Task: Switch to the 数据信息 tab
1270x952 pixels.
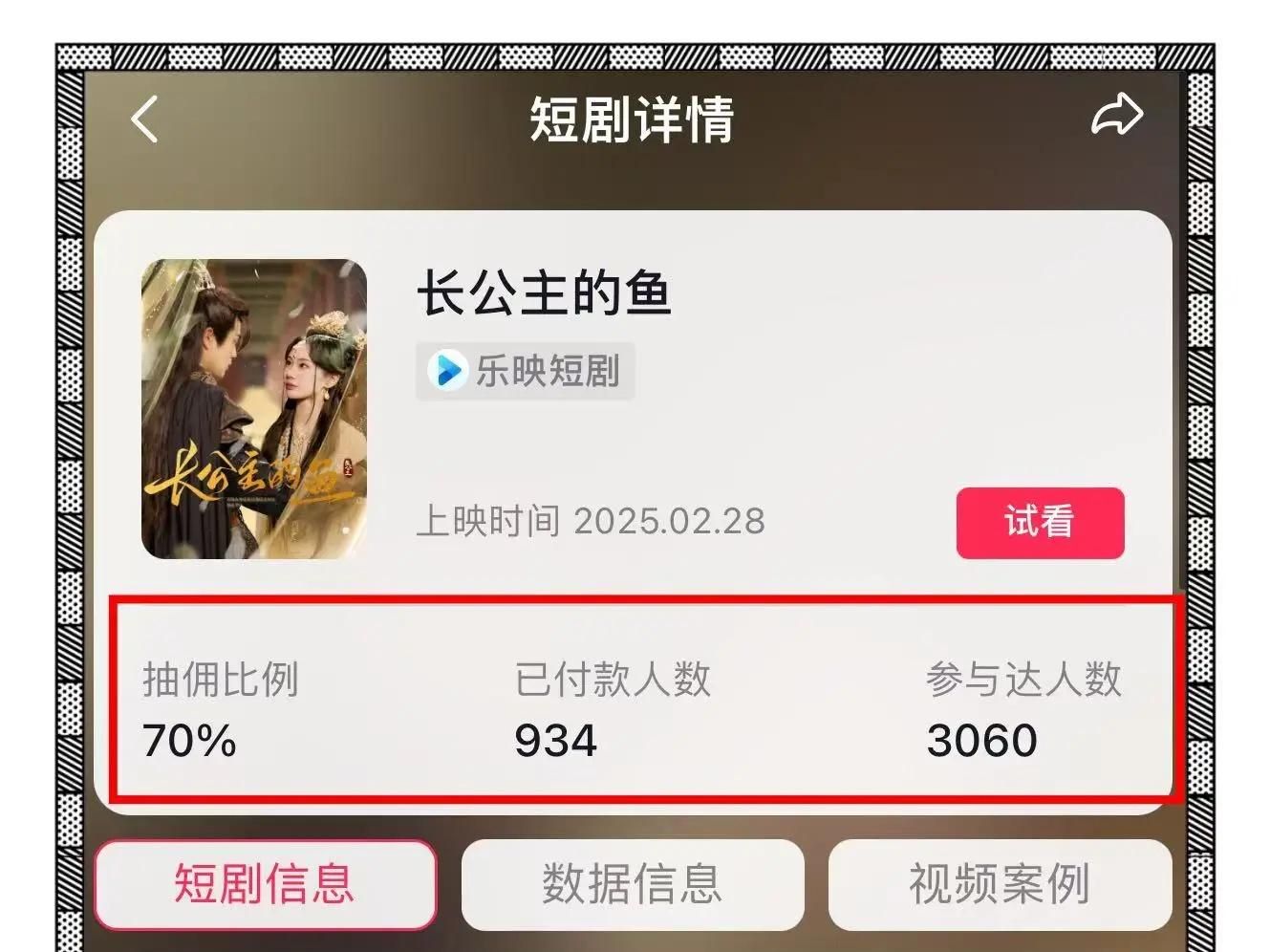Action: pyautogui.click(x=632, y=884)
